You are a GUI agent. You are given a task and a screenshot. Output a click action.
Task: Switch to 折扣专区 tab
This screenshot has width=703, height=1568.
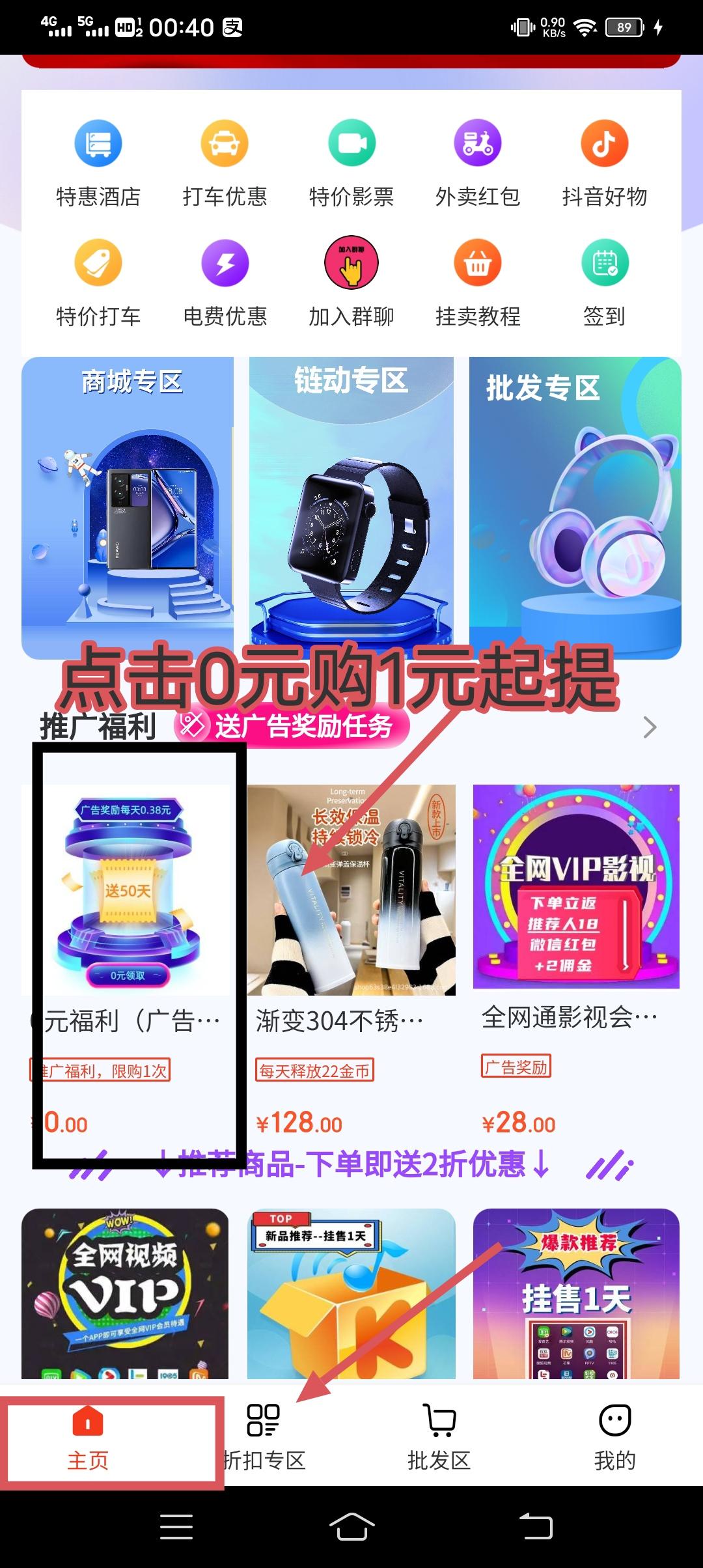point(264,1438)
